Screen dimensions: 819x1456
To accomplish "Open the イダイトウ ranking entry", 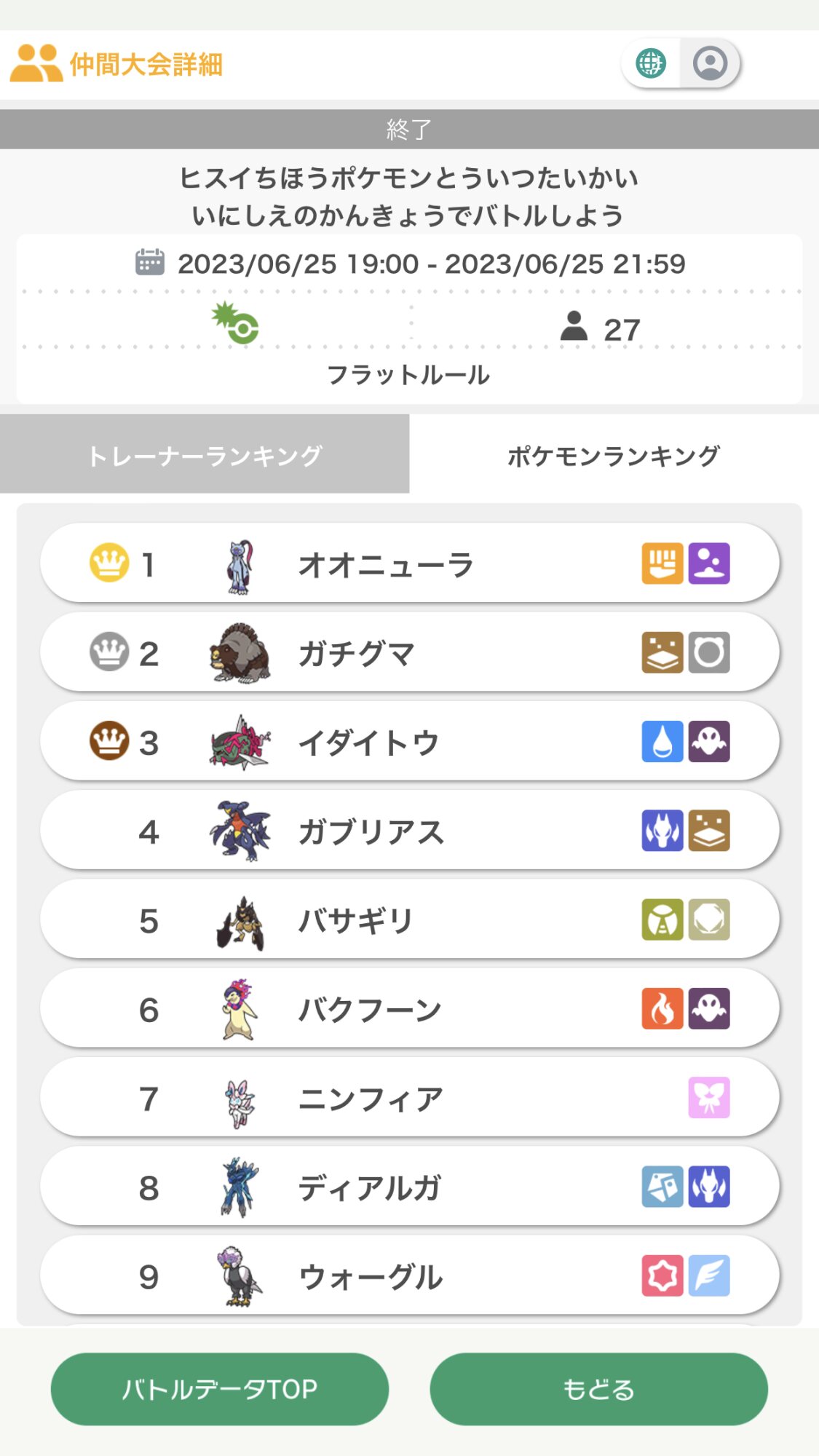I will click(x=409, y=742).
